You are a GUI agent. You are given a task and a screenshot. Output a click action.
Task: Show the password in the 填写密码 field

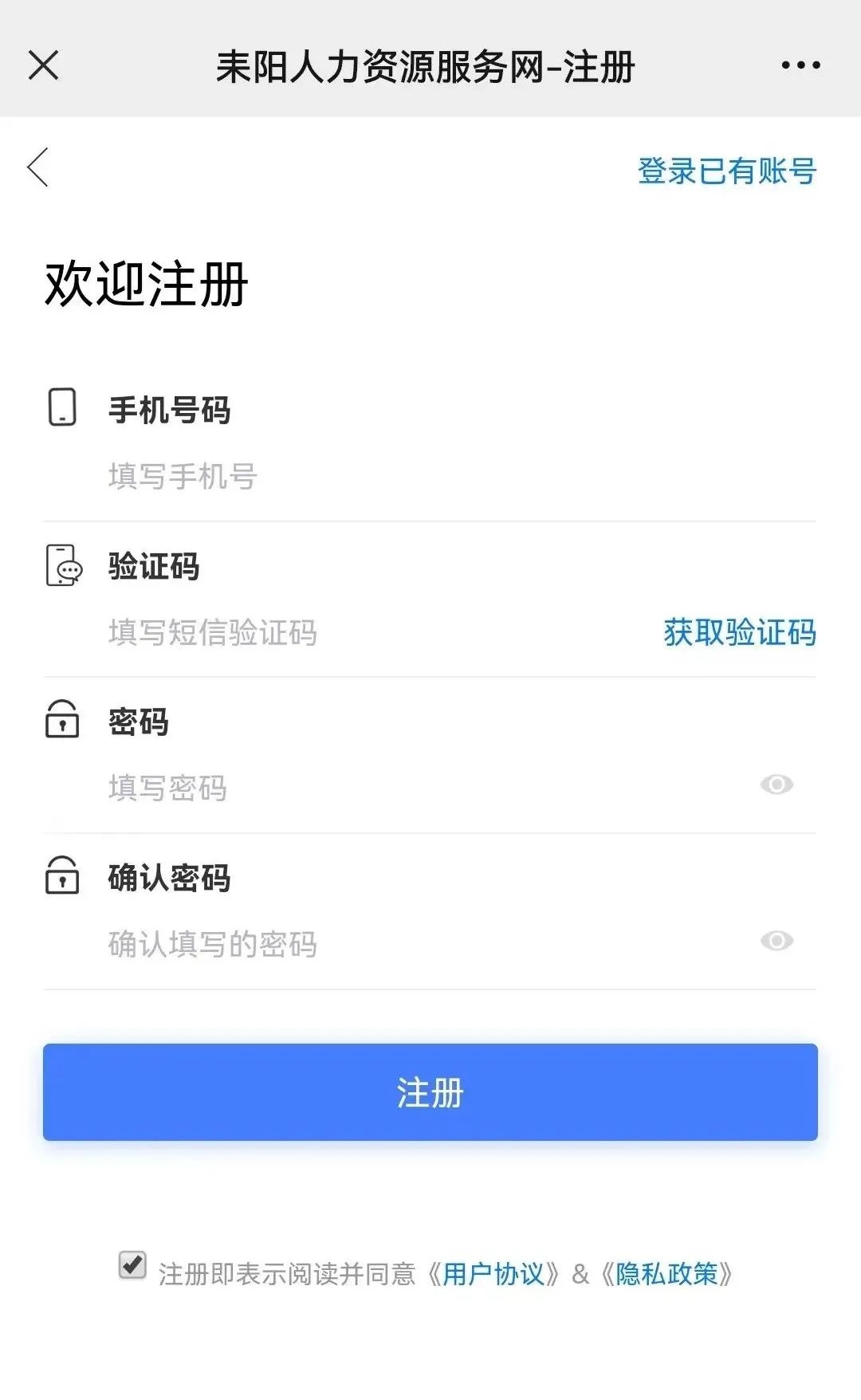pos(776,785)
